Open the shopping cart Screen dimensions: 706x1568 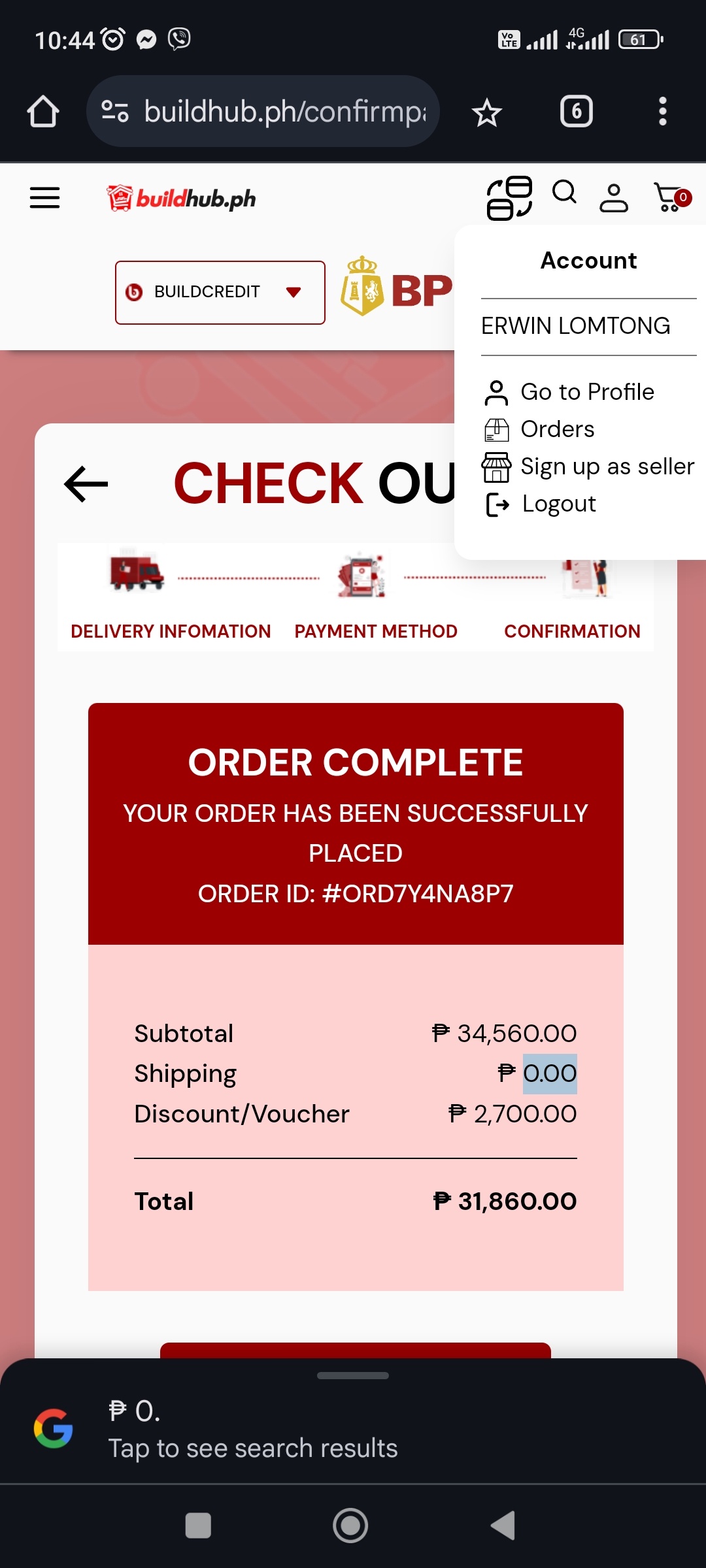point(671,197)
